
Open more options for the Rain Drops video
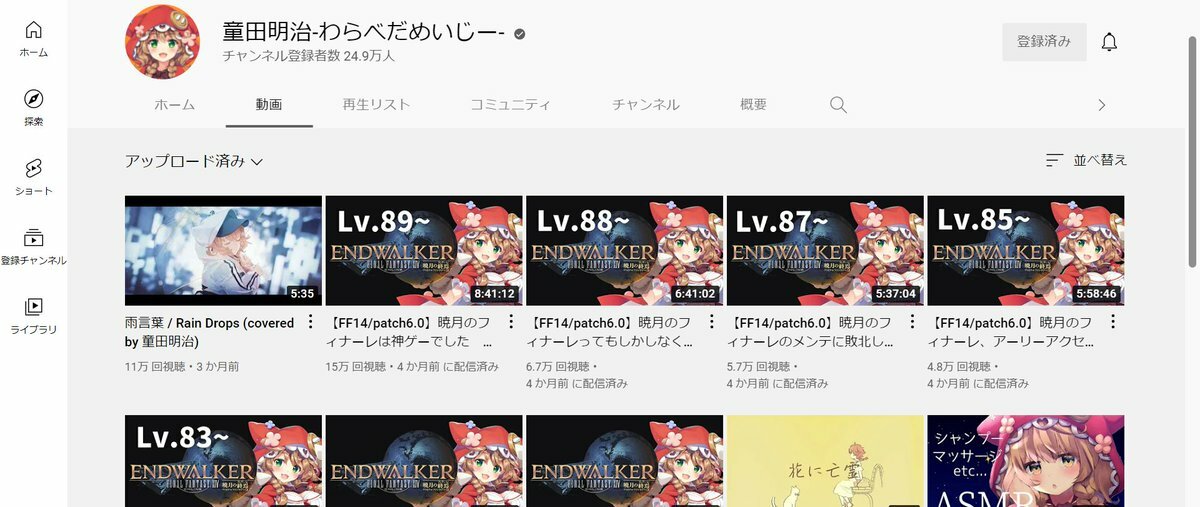tap(310, 322)
